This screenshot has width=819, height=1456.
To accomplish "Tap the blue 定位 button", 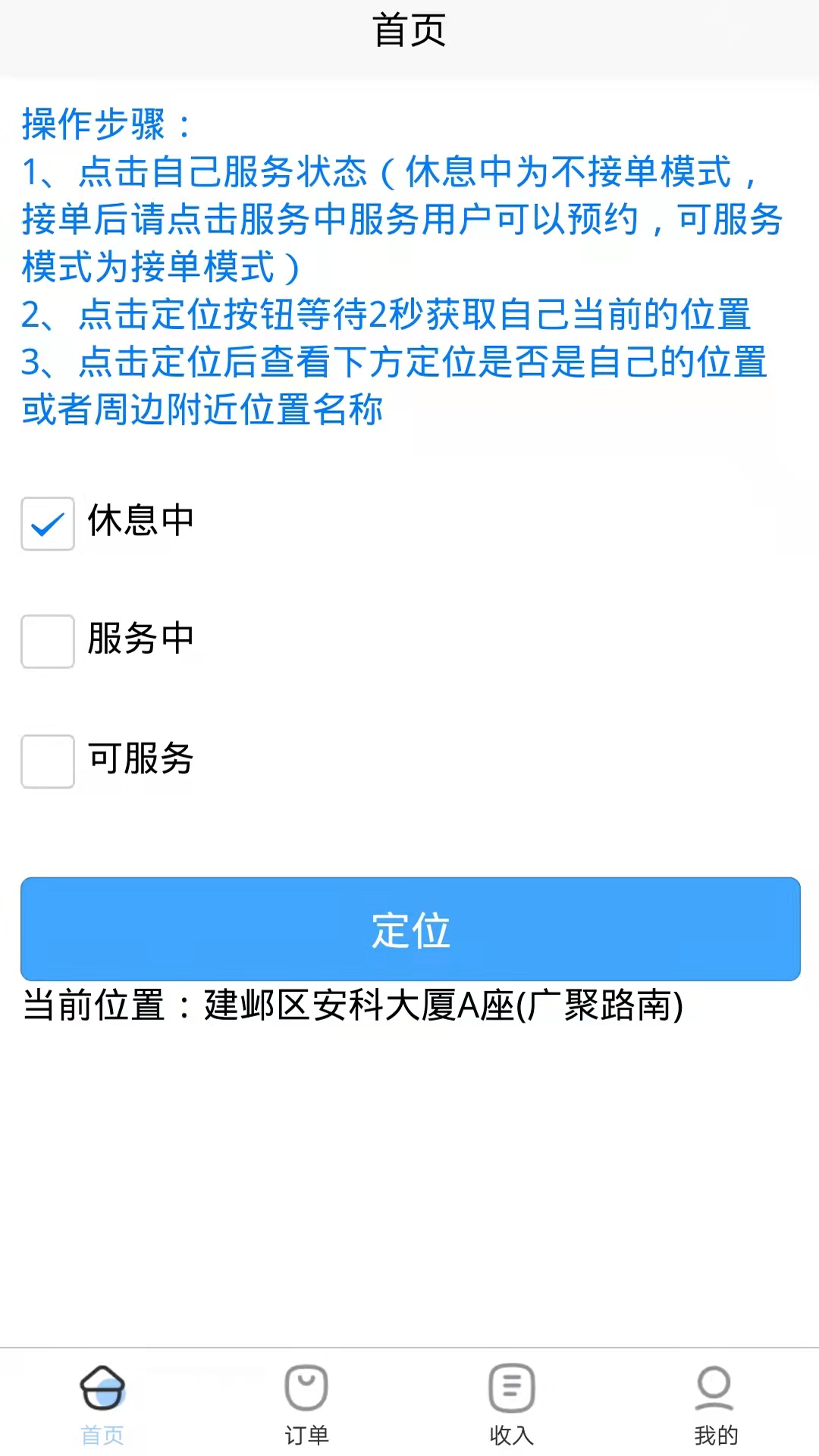I will click(x=410, y=929).
